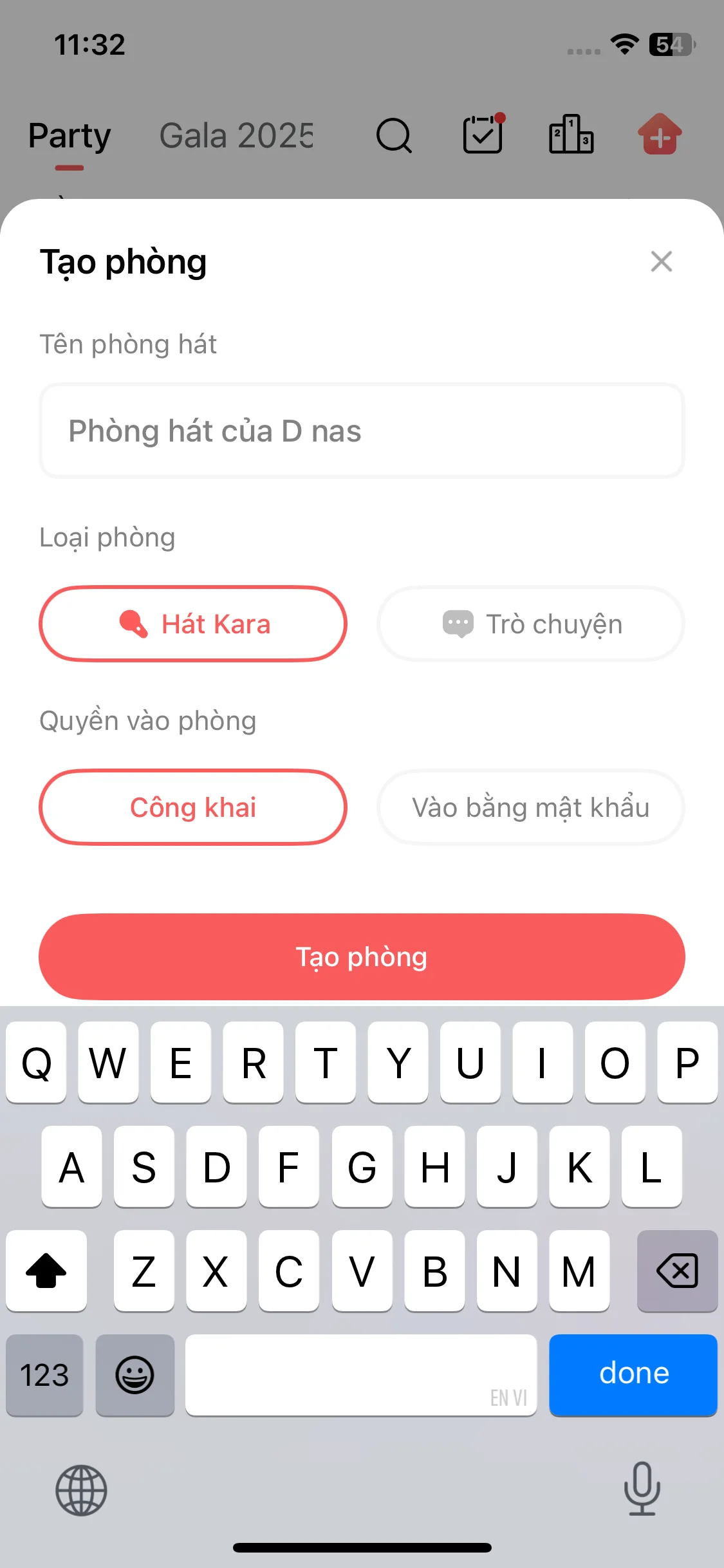724x1568 pixels.
Task: Switch to the Party tab
Action: tap(69, 136)
